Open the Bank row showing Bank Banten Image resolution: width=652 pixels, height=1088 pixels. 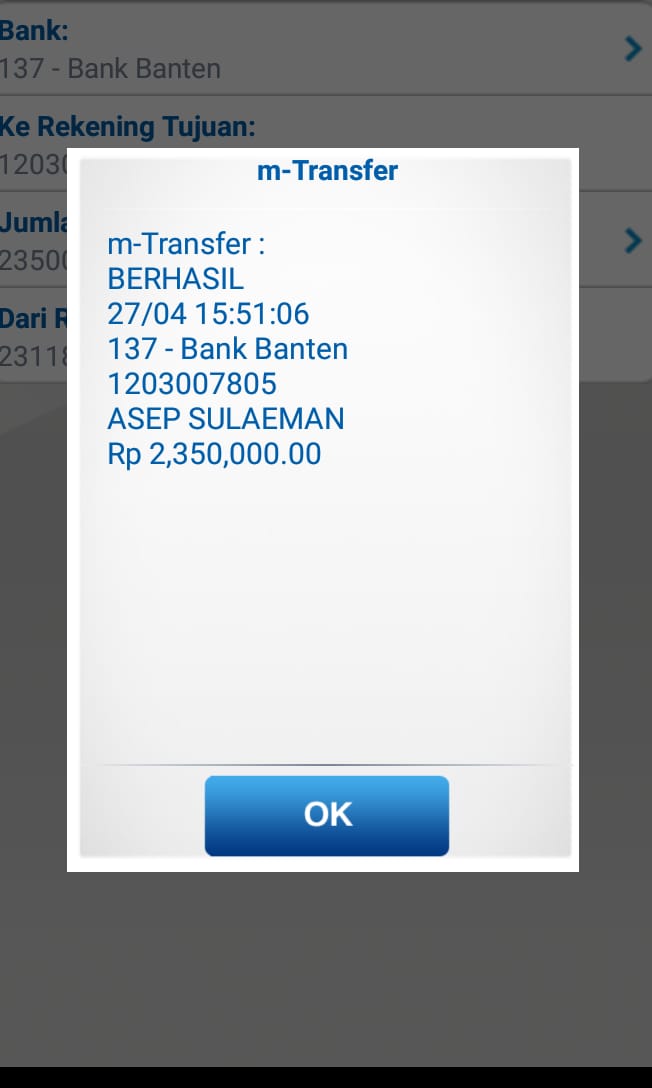(320, 49)
